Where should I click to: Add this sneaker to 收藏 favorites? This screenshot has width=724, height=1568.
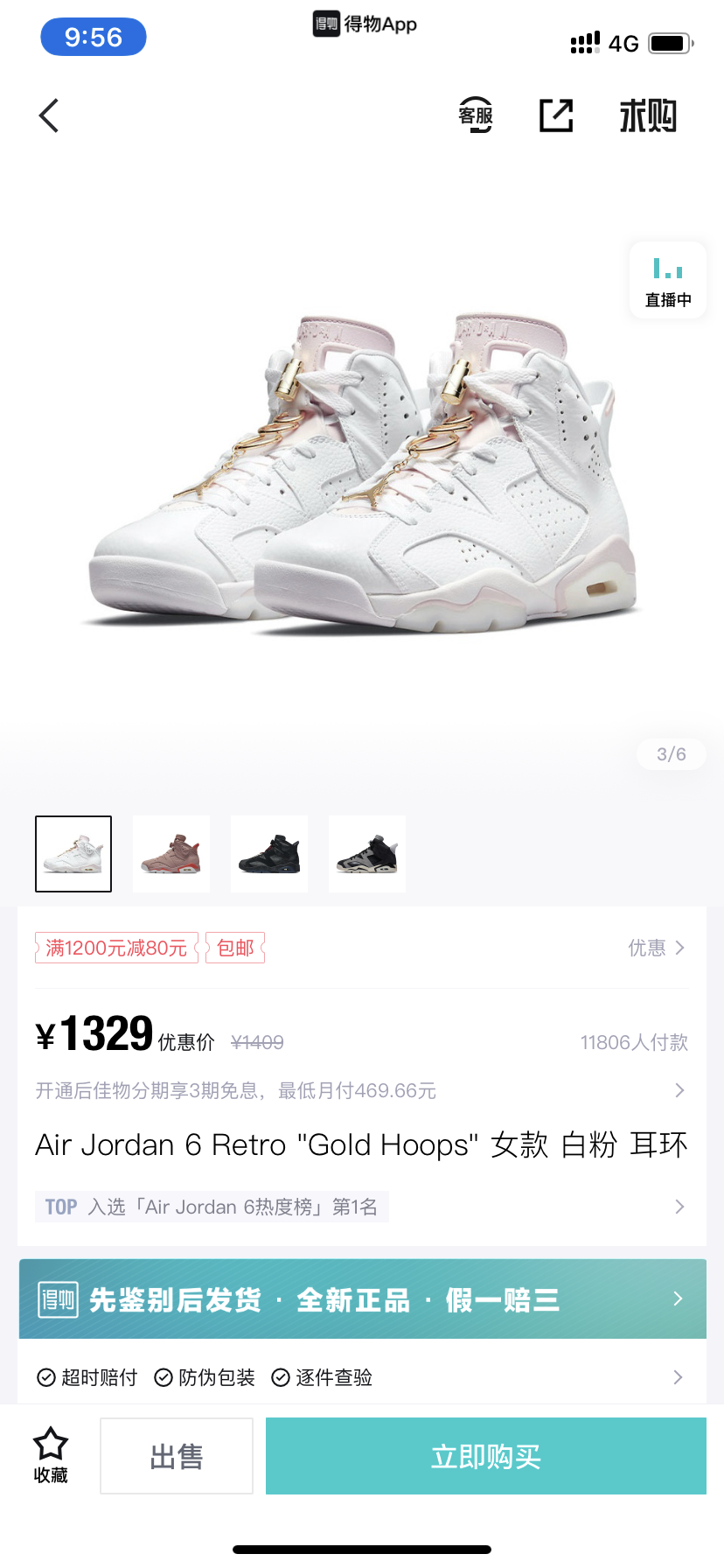51,1455
